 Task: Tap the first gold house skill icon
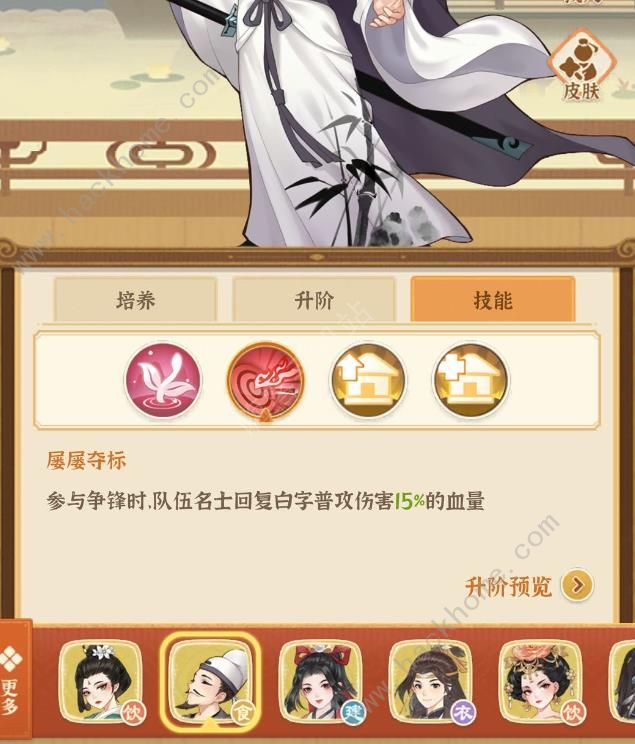point(368,381)
